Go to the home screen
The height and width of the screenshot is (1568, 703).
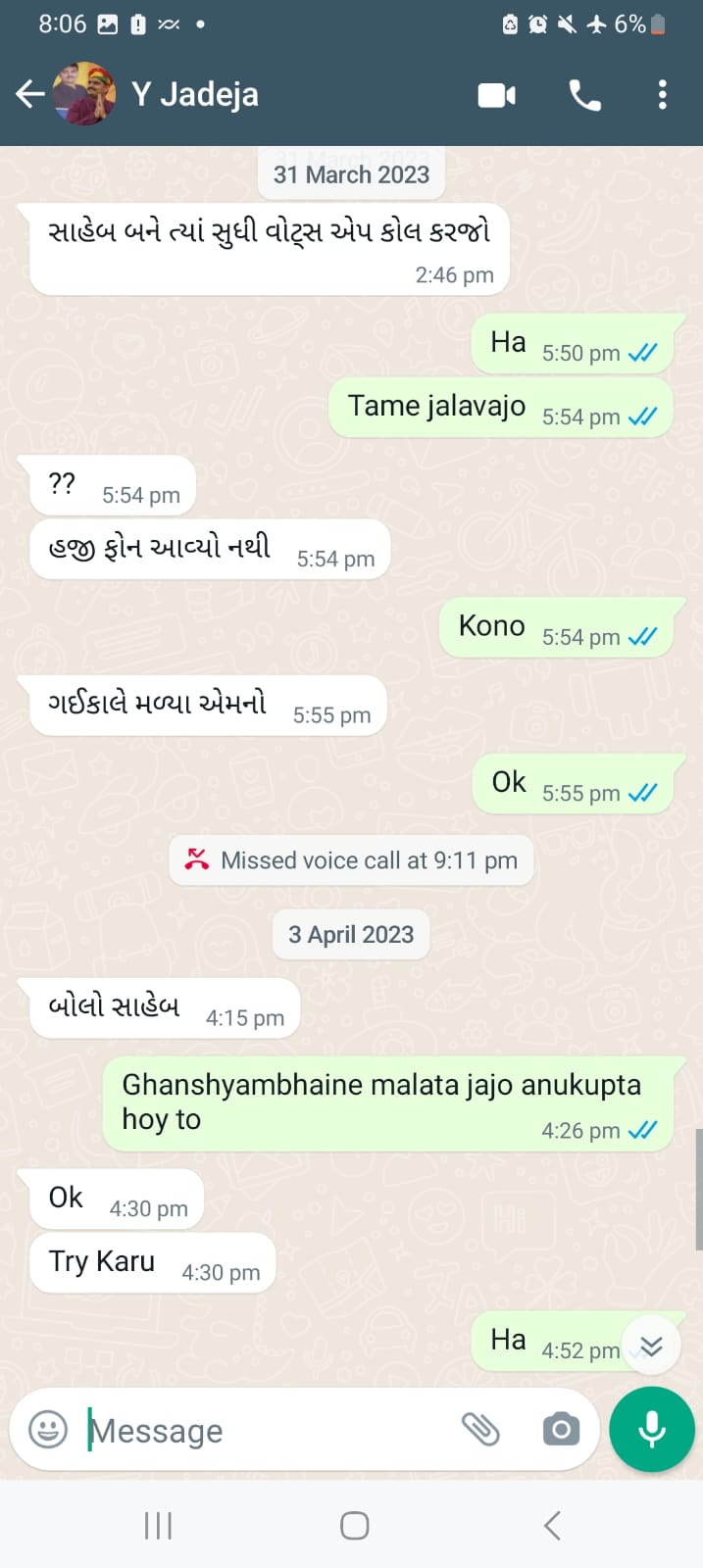pyautogui.click(x=354, y=1525)
